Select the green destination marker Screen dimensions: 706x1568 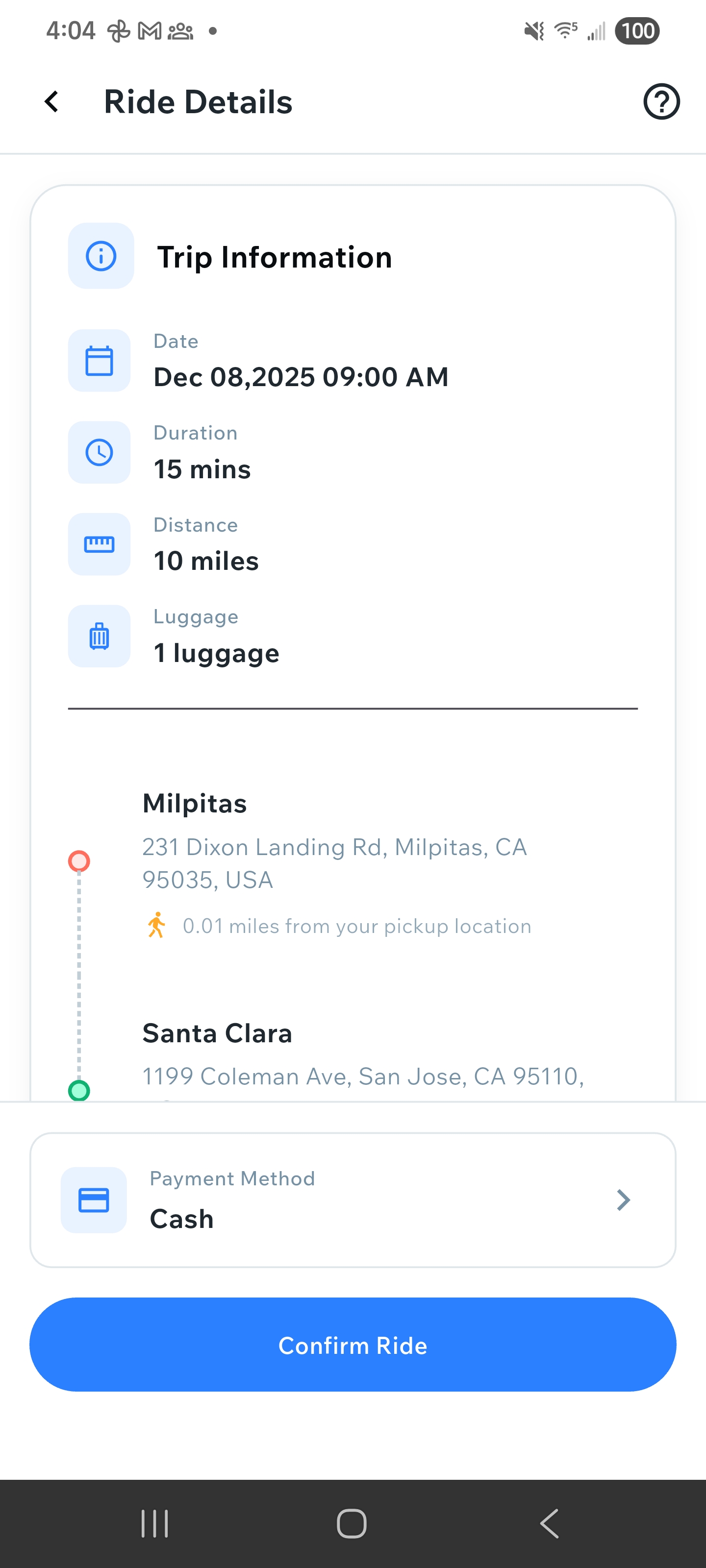click(78, 1089)
